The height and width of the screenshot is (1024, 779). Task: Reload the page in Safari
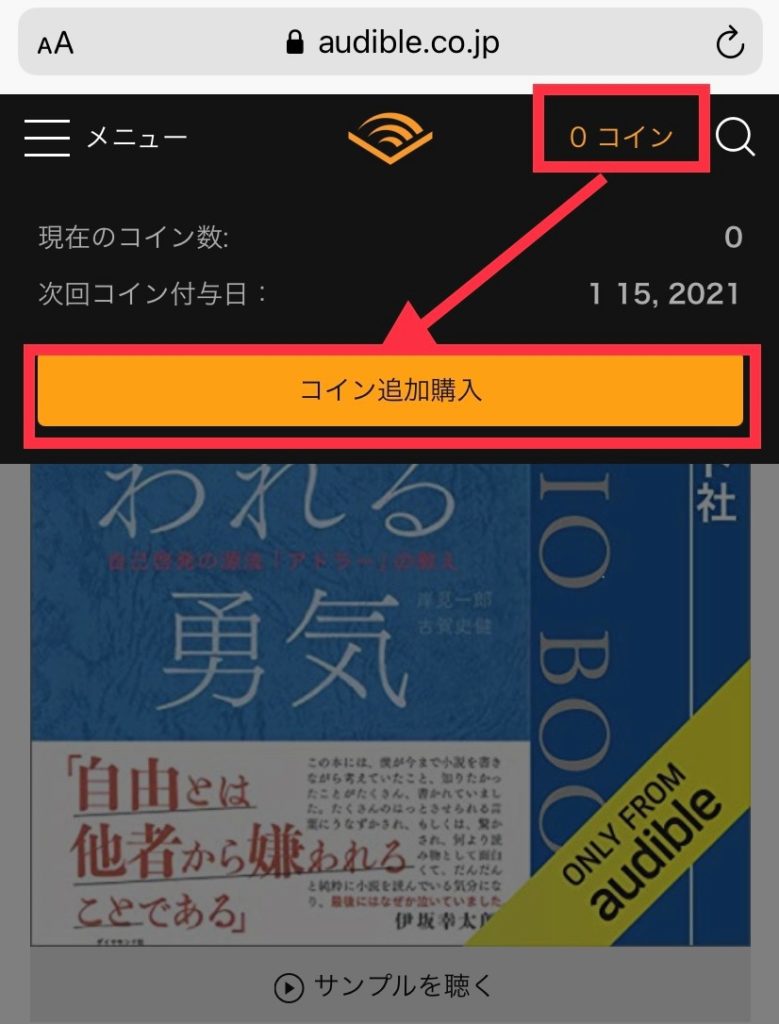click(730, 43)
